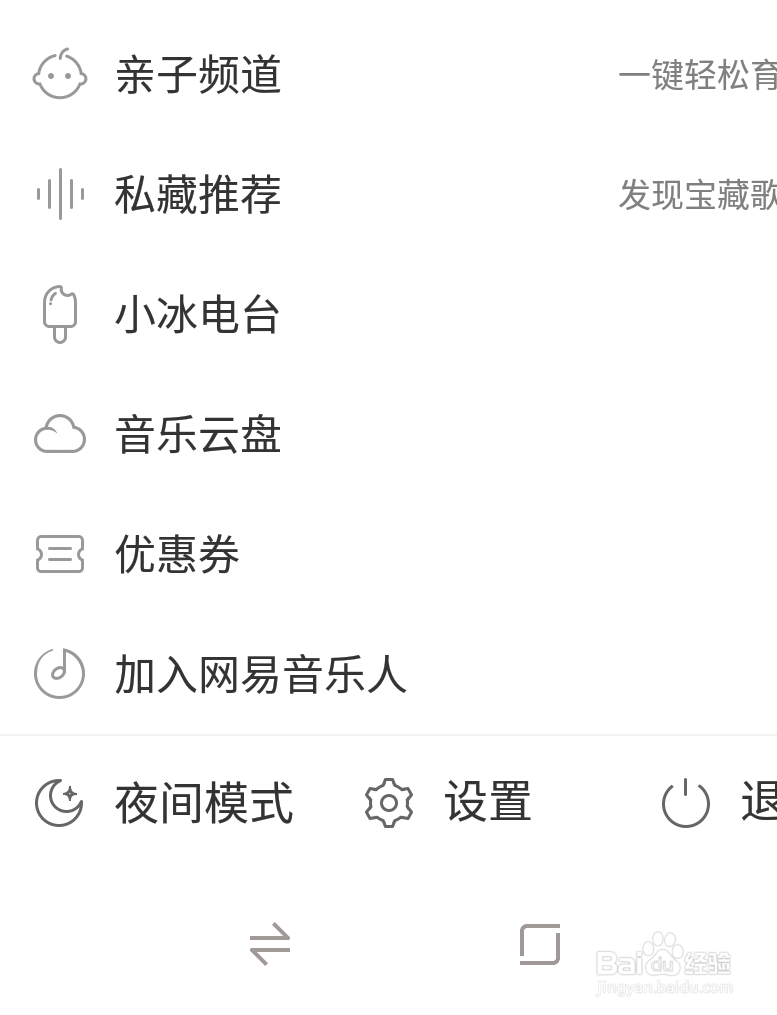Click the 私藏推荐 audio wave icon
This screenshot has width=777, height=1015.
pyautogui.click(x=59, y=195)
